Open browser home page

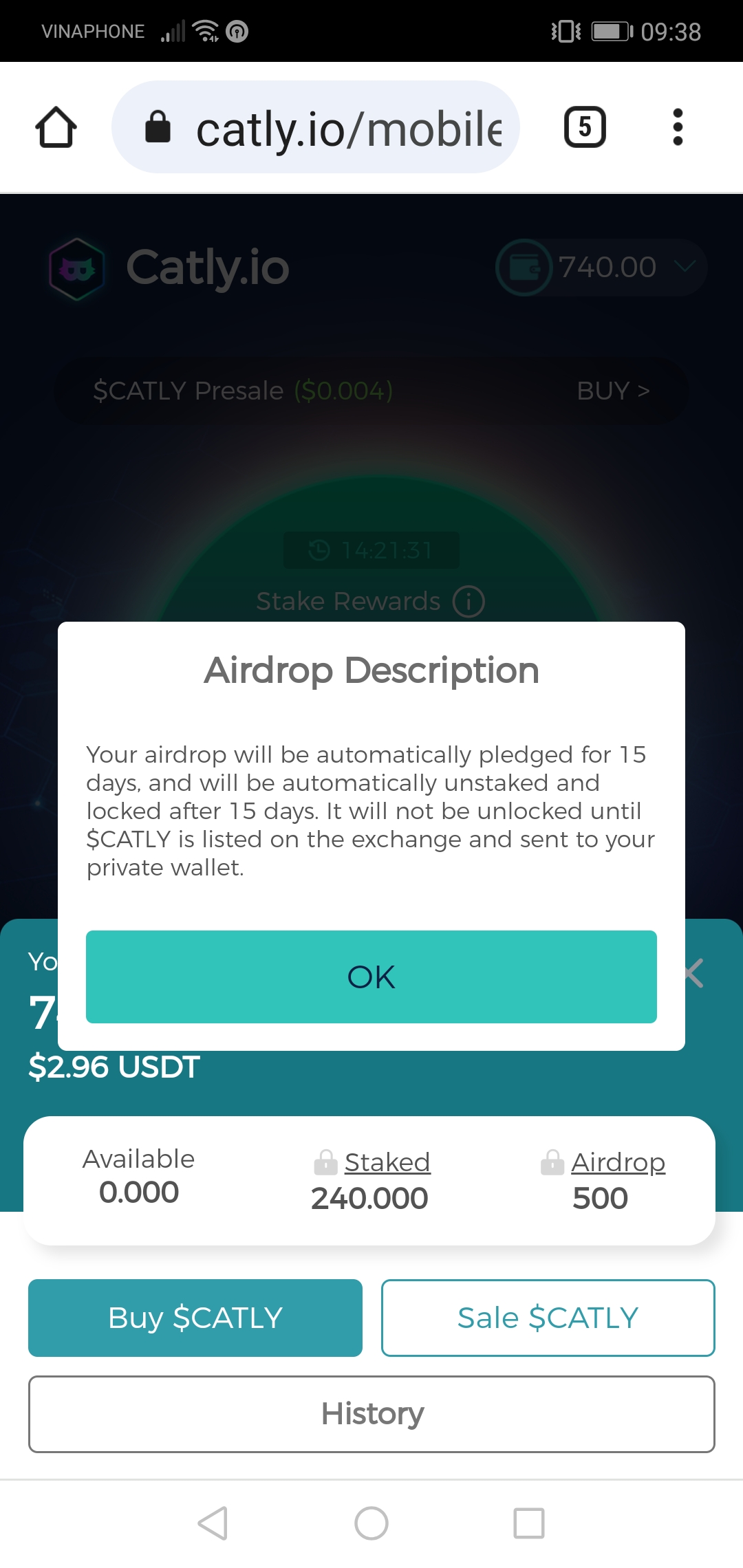56,127
